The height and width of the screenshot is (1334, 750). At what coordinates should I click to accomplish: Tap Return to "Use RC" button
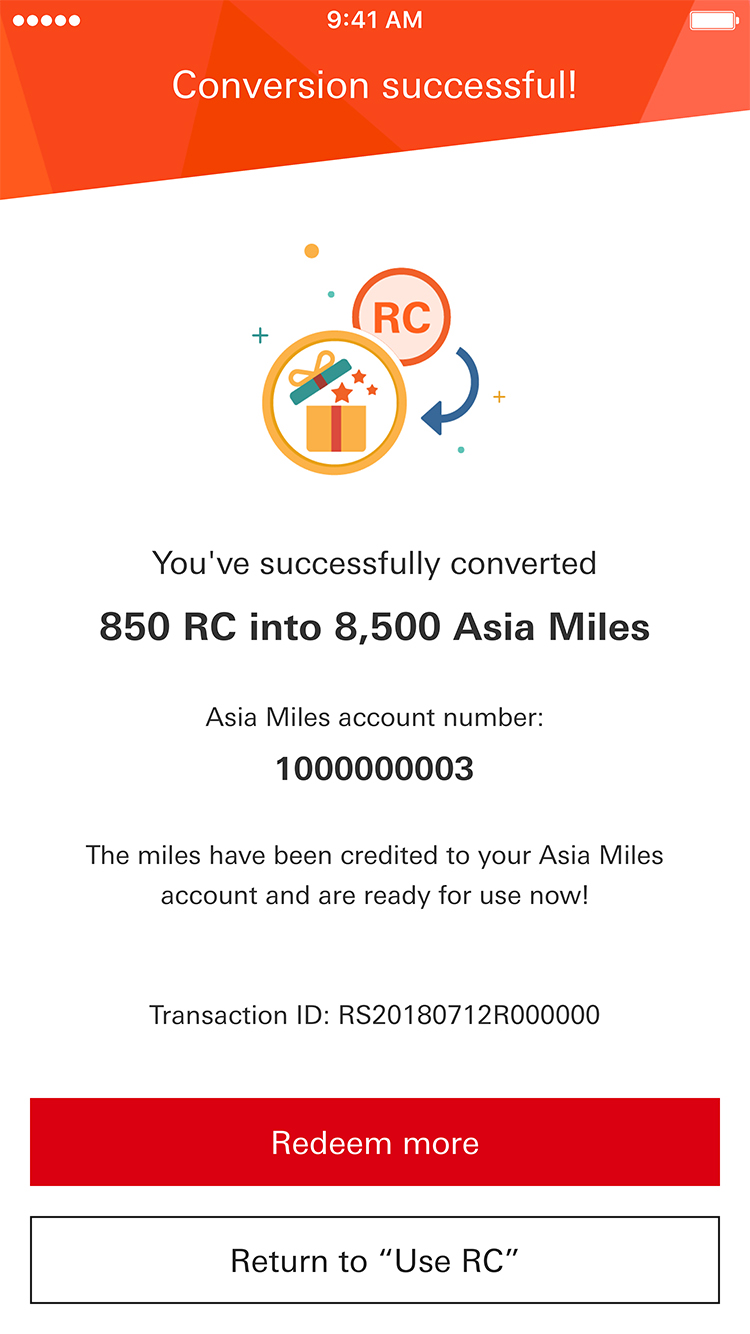point(375,1260)
